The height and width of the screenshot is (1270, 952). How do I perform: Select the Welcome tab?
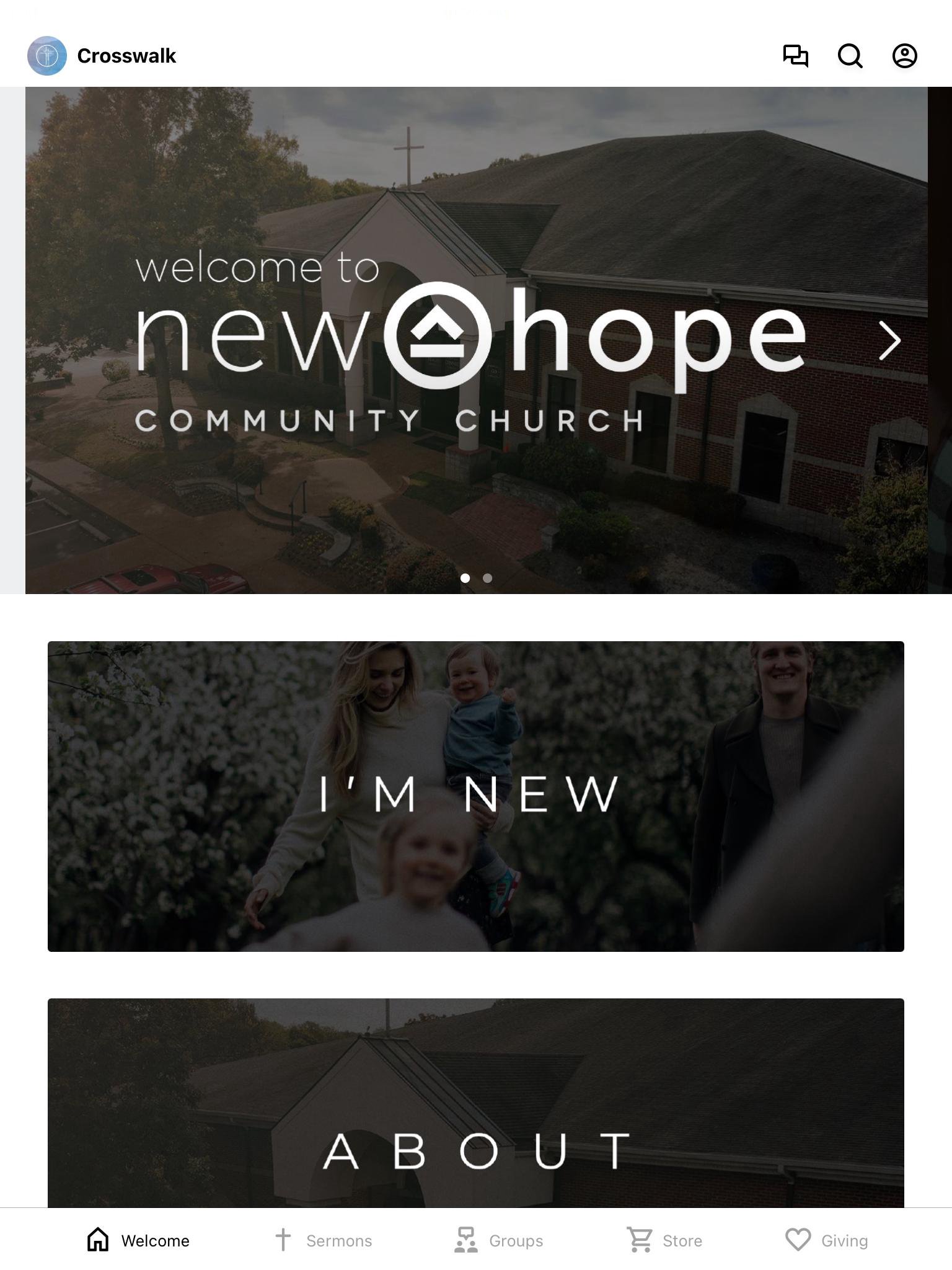(138, 1240)
